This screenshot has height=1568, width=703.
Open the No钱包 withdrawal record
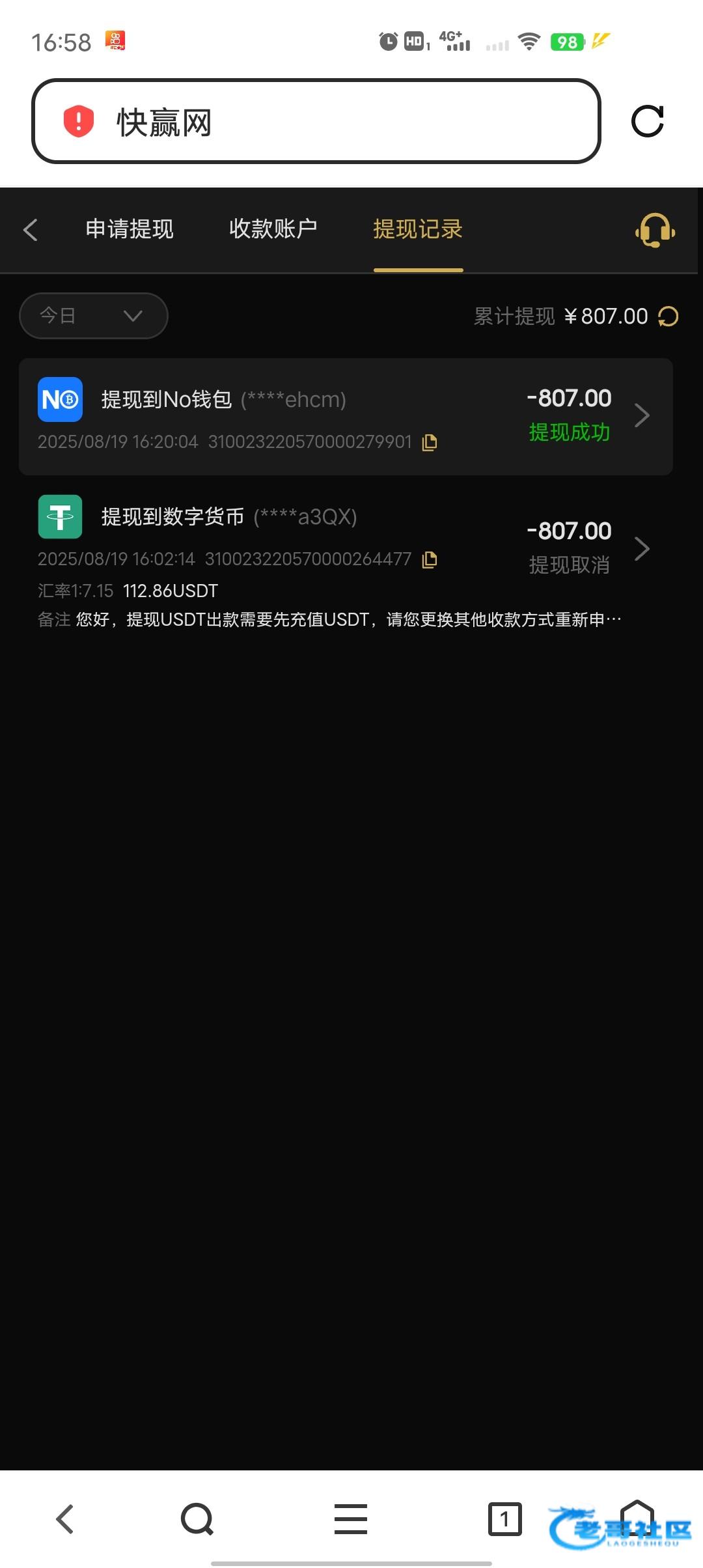click(x=345, y=417)
